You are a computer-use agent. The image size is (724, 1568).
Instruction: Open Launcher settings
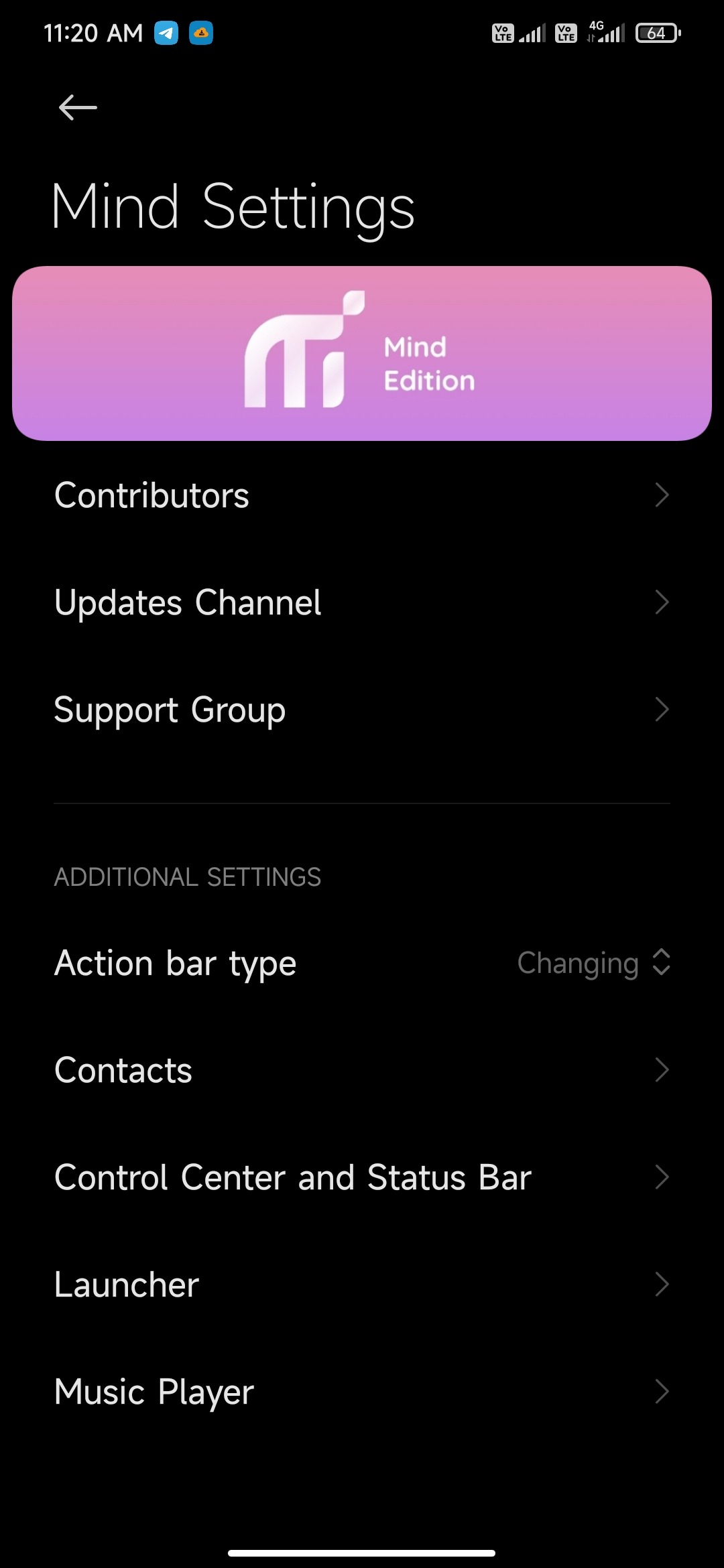[362, 1285]
